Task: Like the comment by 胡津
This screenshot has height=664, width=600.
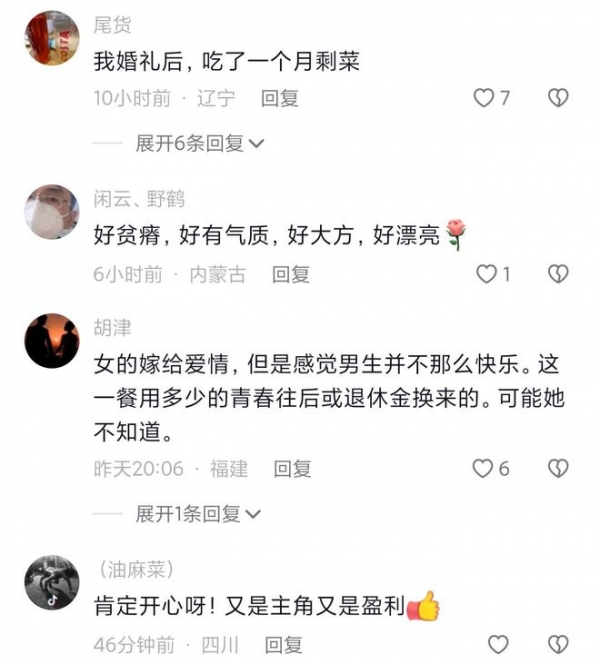Action: (x=483, y=468)
